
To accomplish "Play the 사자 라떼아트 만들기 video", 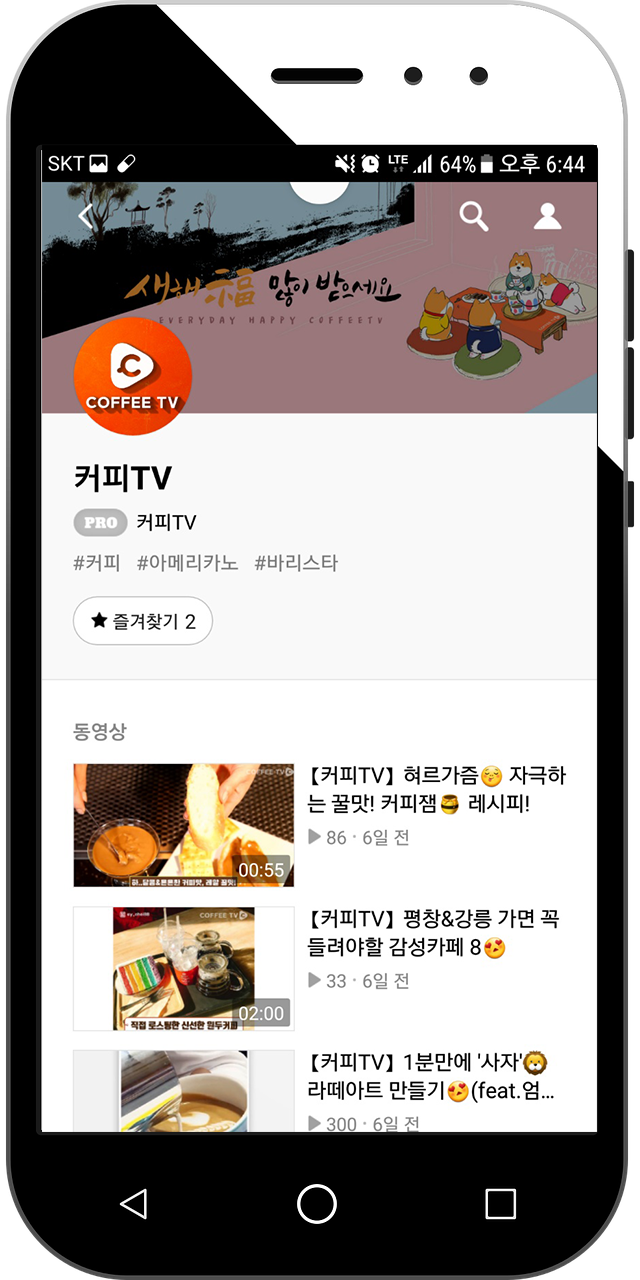I will coord(184,1090).
